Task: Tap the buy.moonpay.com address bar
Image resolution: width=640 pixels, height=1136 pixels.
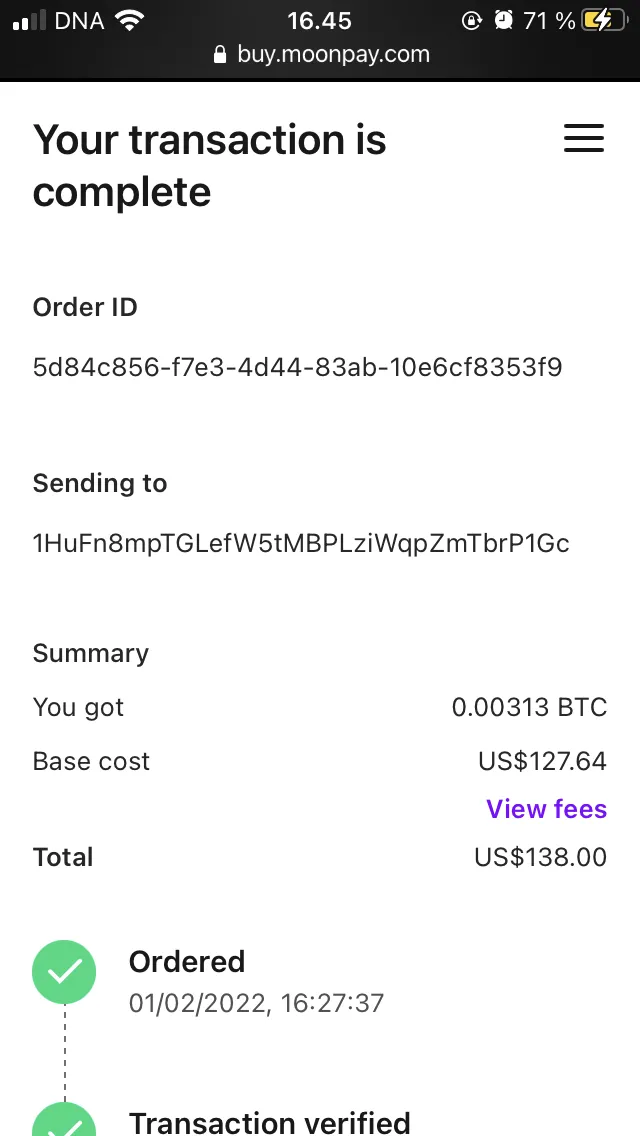Action: coord(321,54)
